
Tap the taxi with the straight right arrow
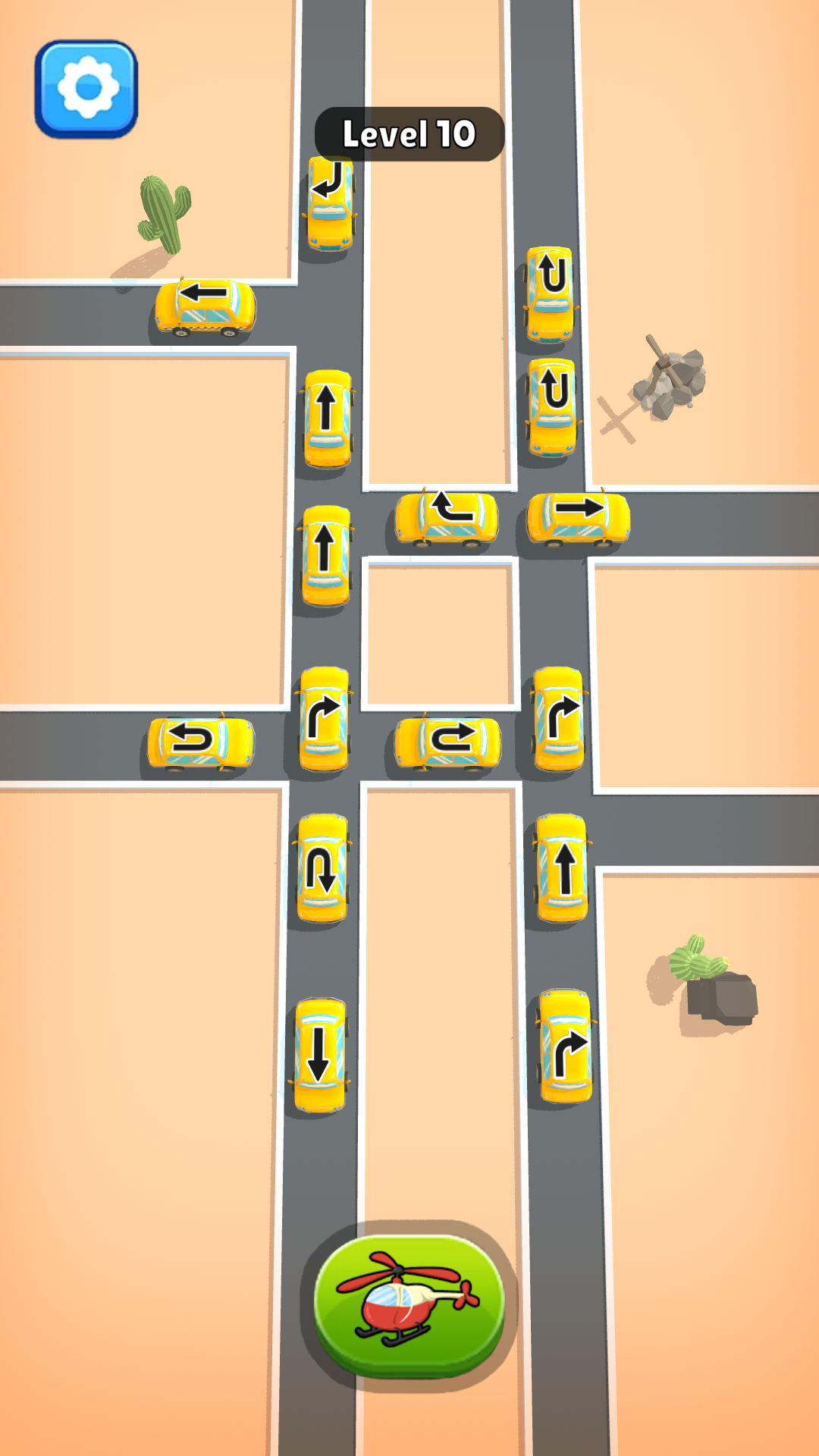[x=579, y=519]
